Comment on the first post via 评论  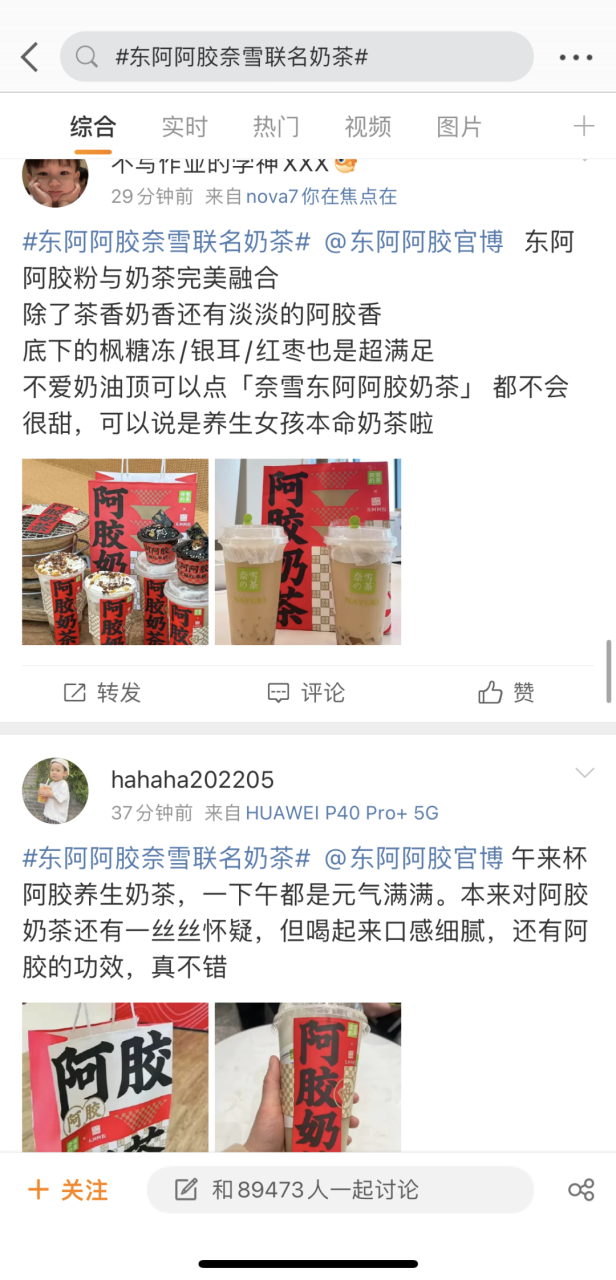click(307, 692)
